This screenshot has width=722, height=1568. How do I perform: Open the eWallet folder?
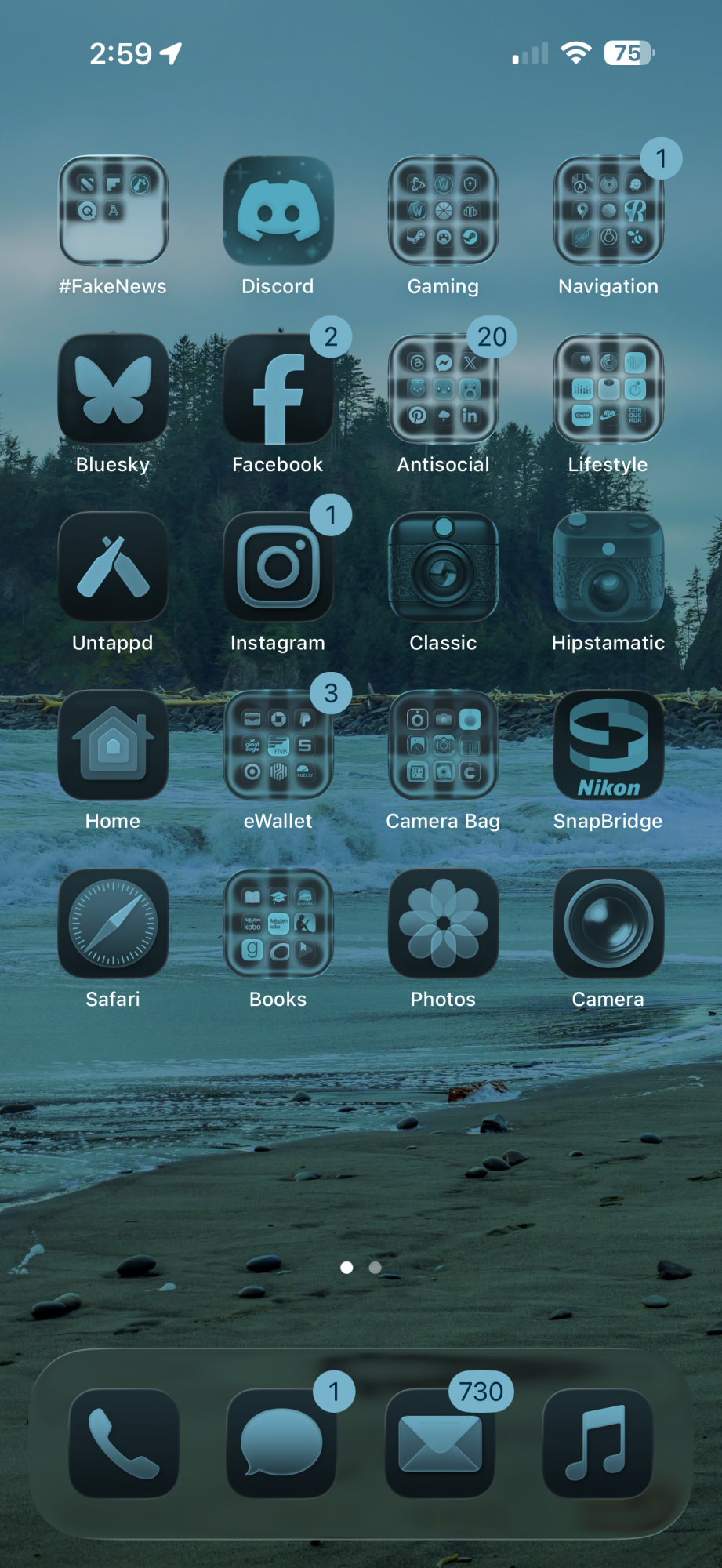coord(278,745)
